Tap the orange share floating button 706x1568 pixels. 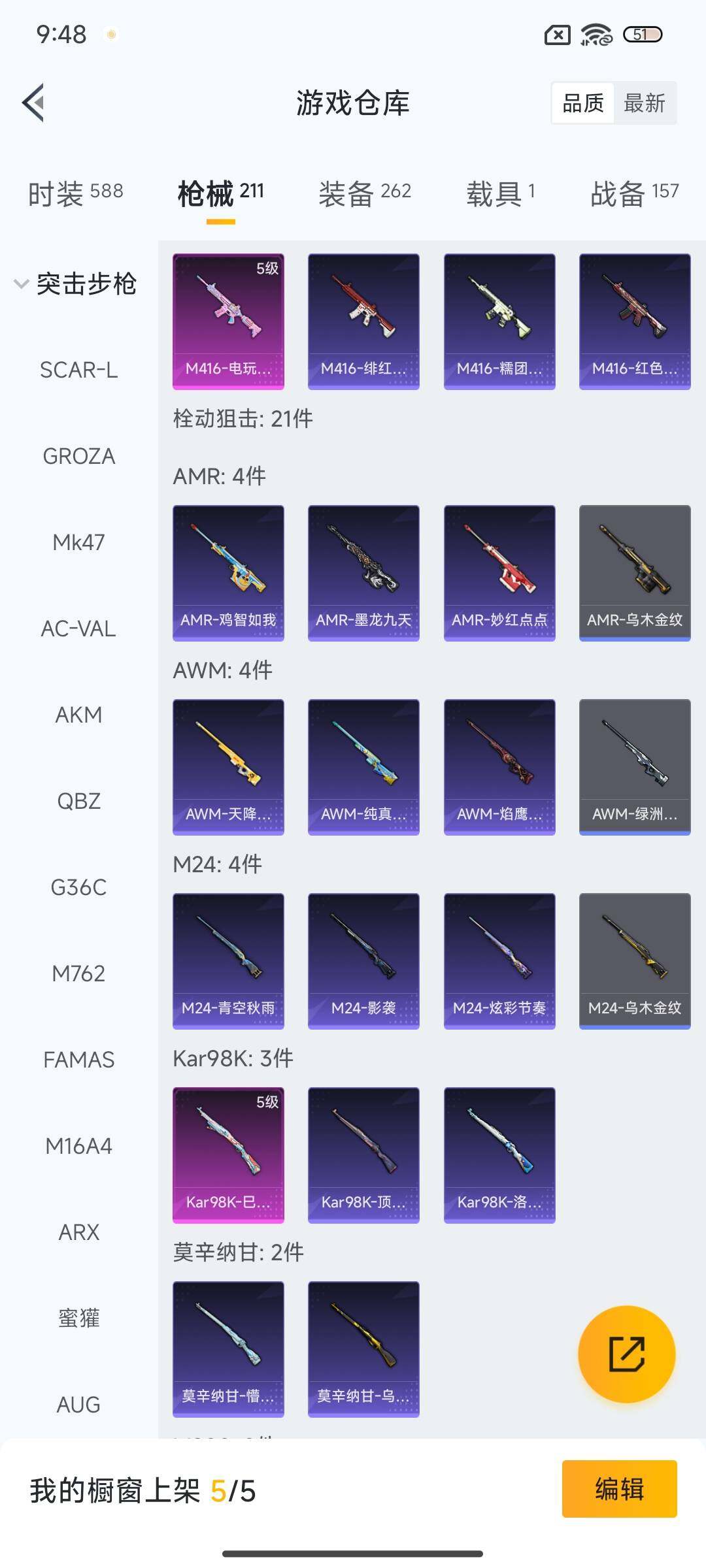tap(626, 1354)
